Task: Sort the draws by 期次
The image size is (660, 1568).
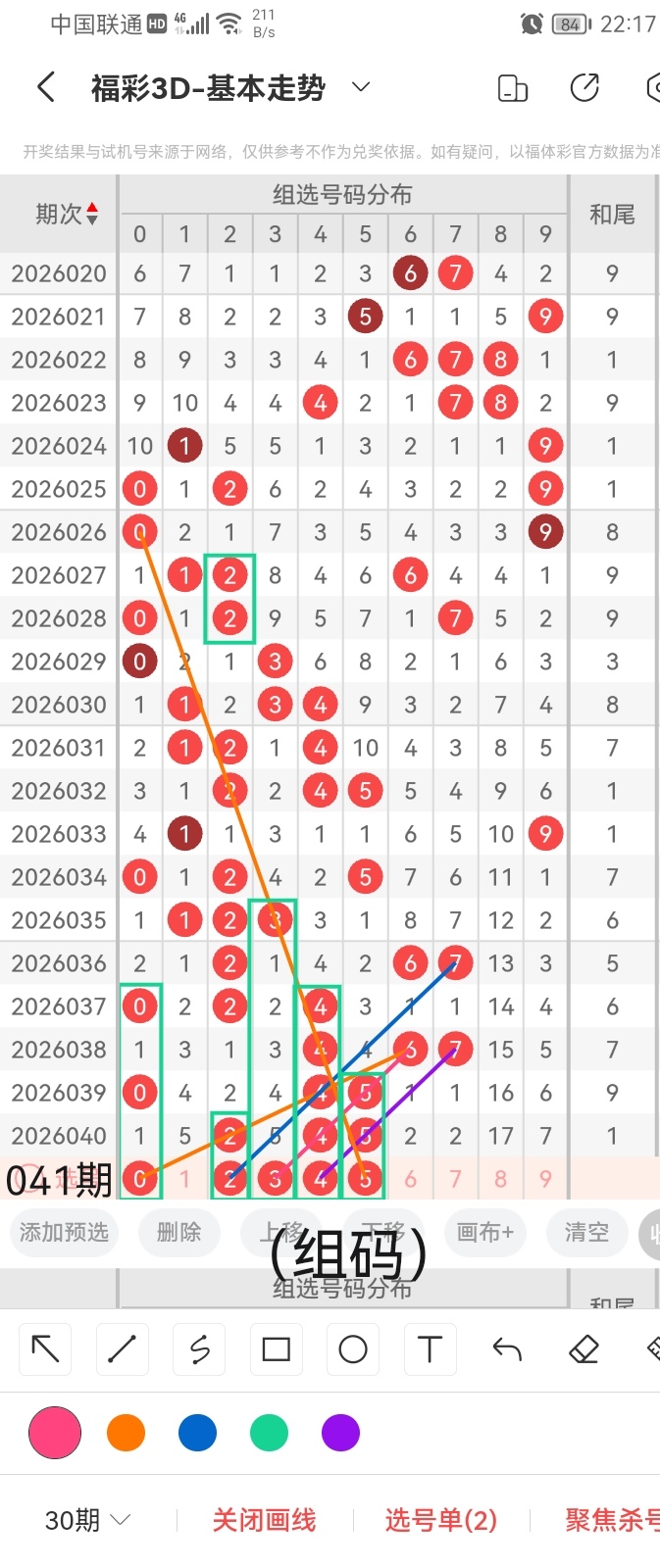Action: tap(67, 214)
